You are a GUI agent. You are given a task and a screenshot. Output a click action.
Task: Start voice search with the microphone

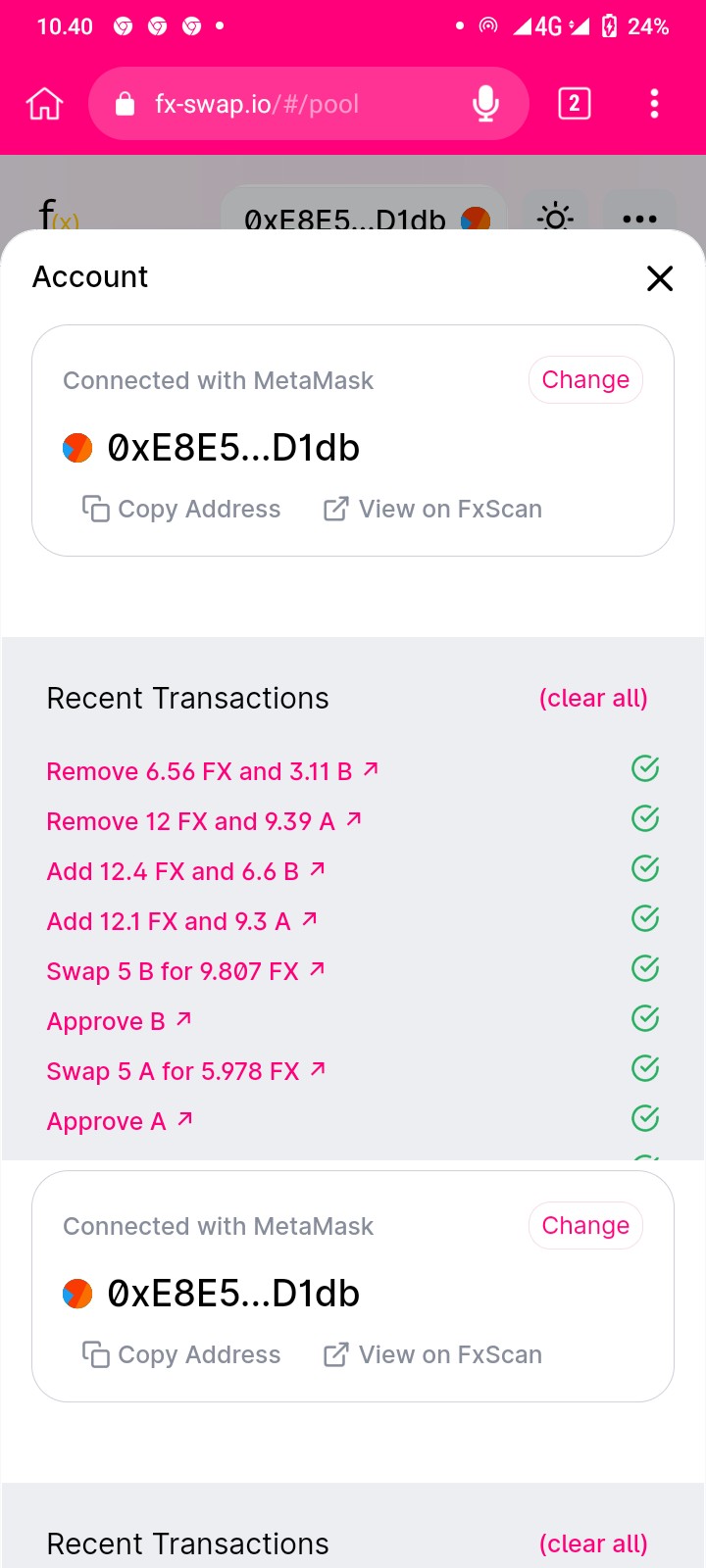tap(485, 104)
